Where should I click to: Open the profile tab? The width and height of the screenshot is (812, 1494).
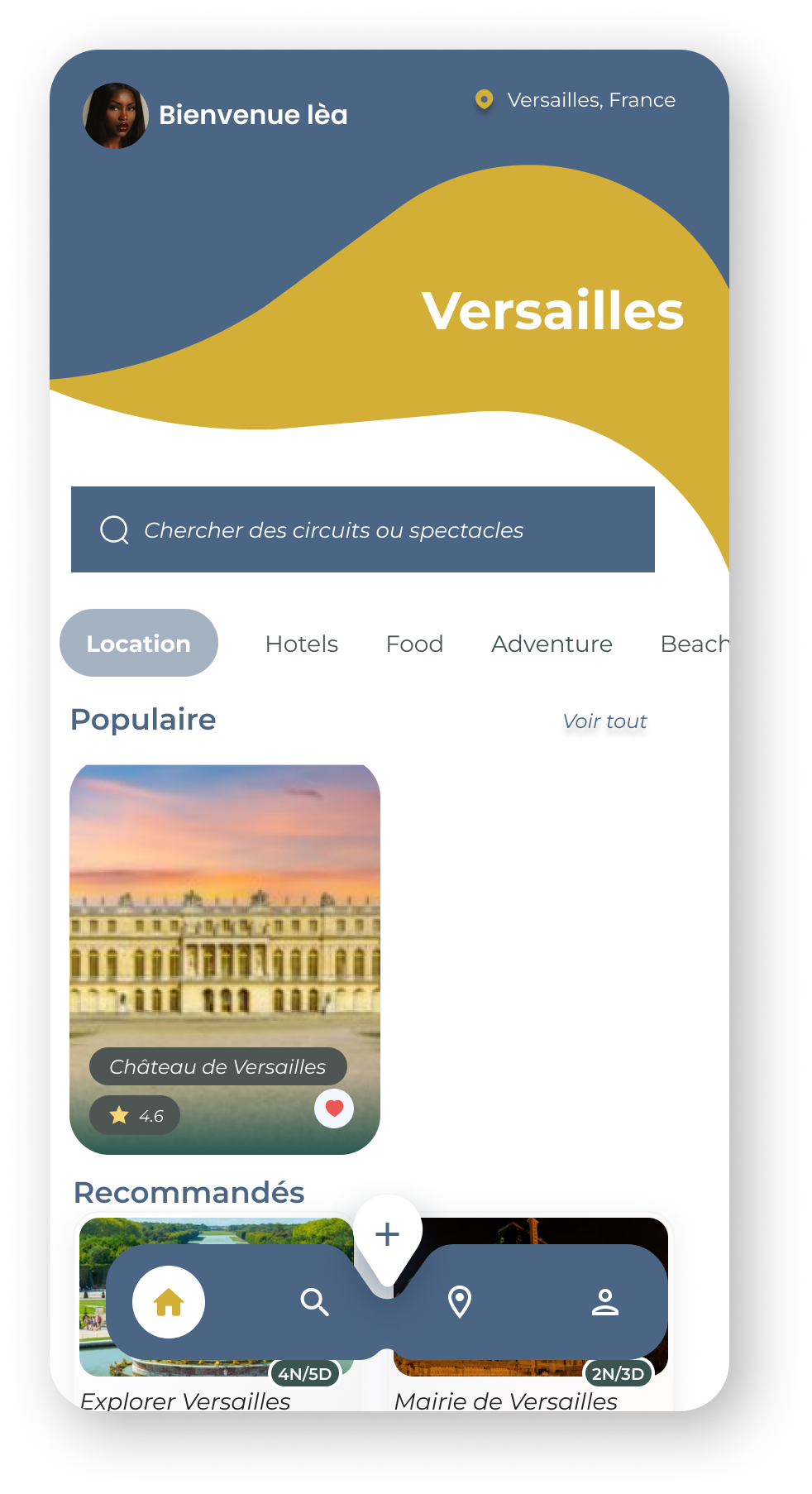click(604, 1302)
